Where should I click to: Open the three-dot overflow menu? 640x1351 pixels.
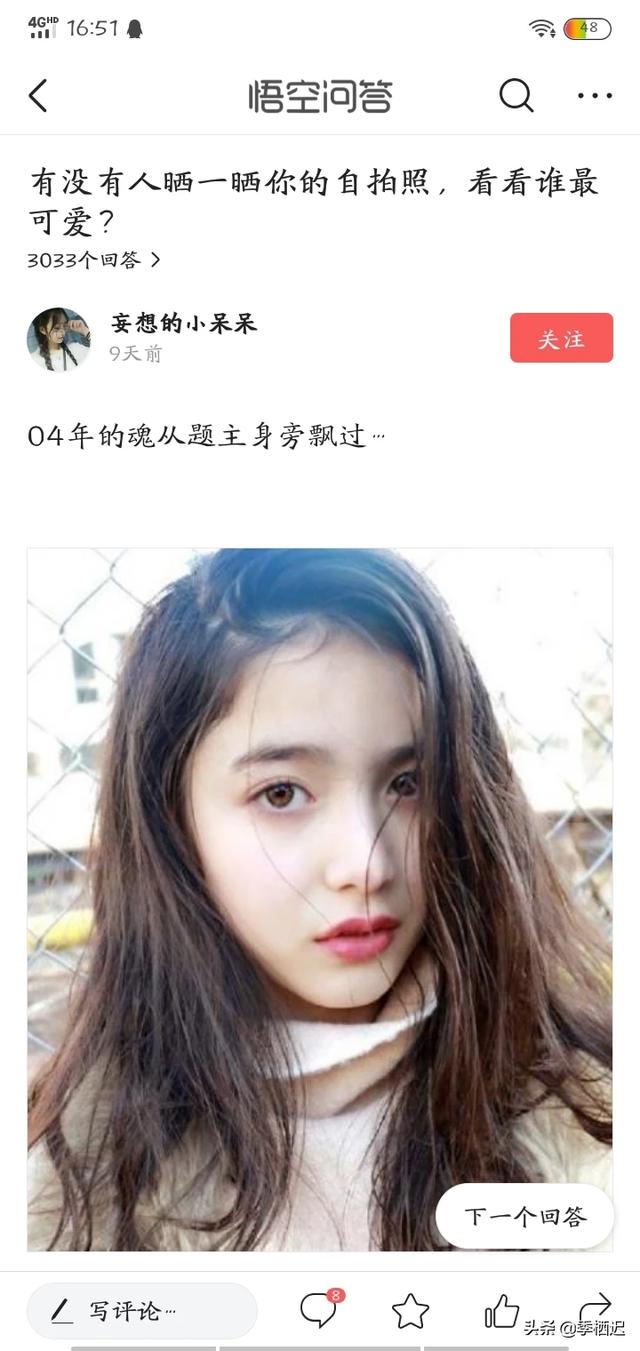point(594,96)
